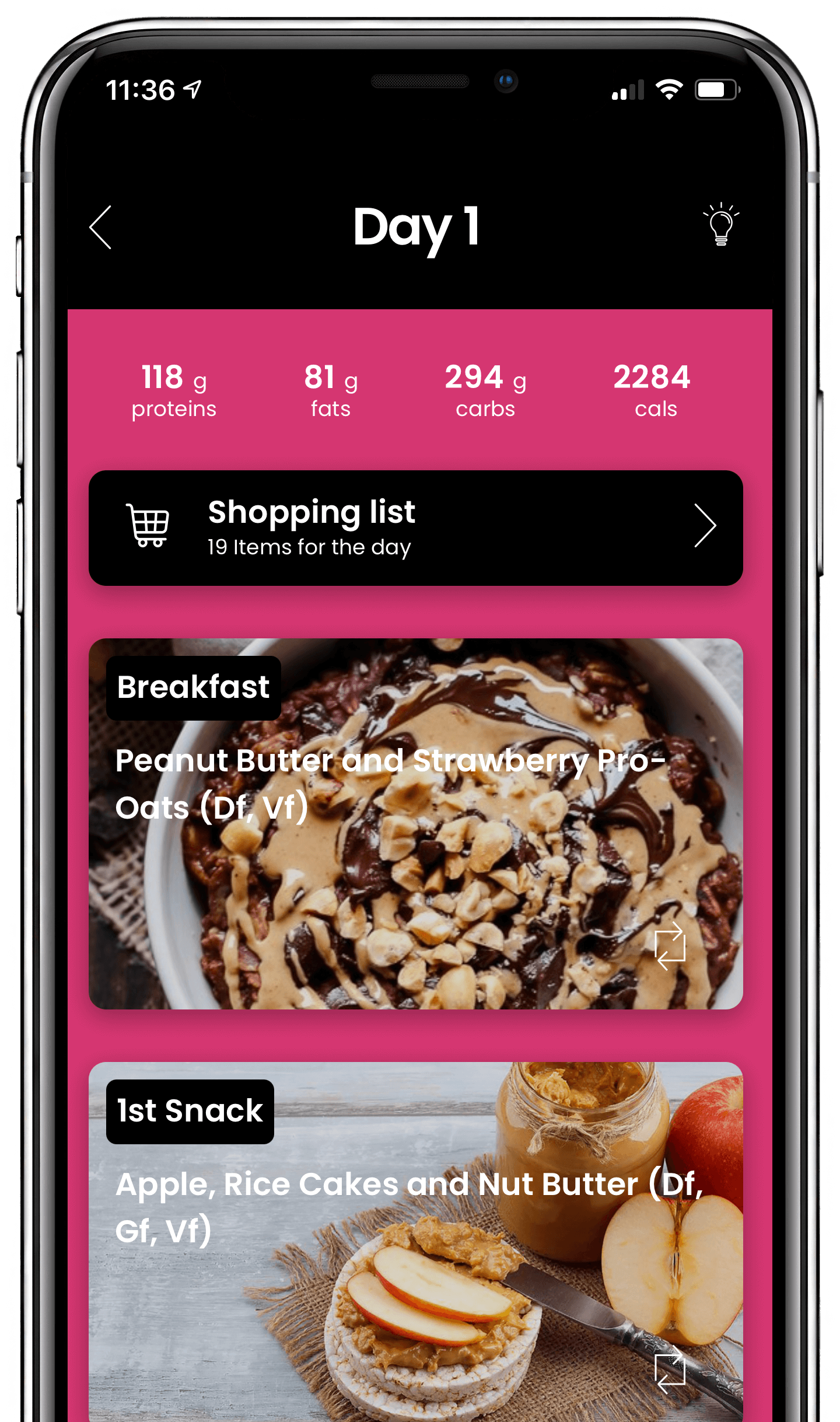Open the 1st Snack Apple, Rice Cakes card
This screenshot has height=1422, width=840.
click(x=415, y=1242)
